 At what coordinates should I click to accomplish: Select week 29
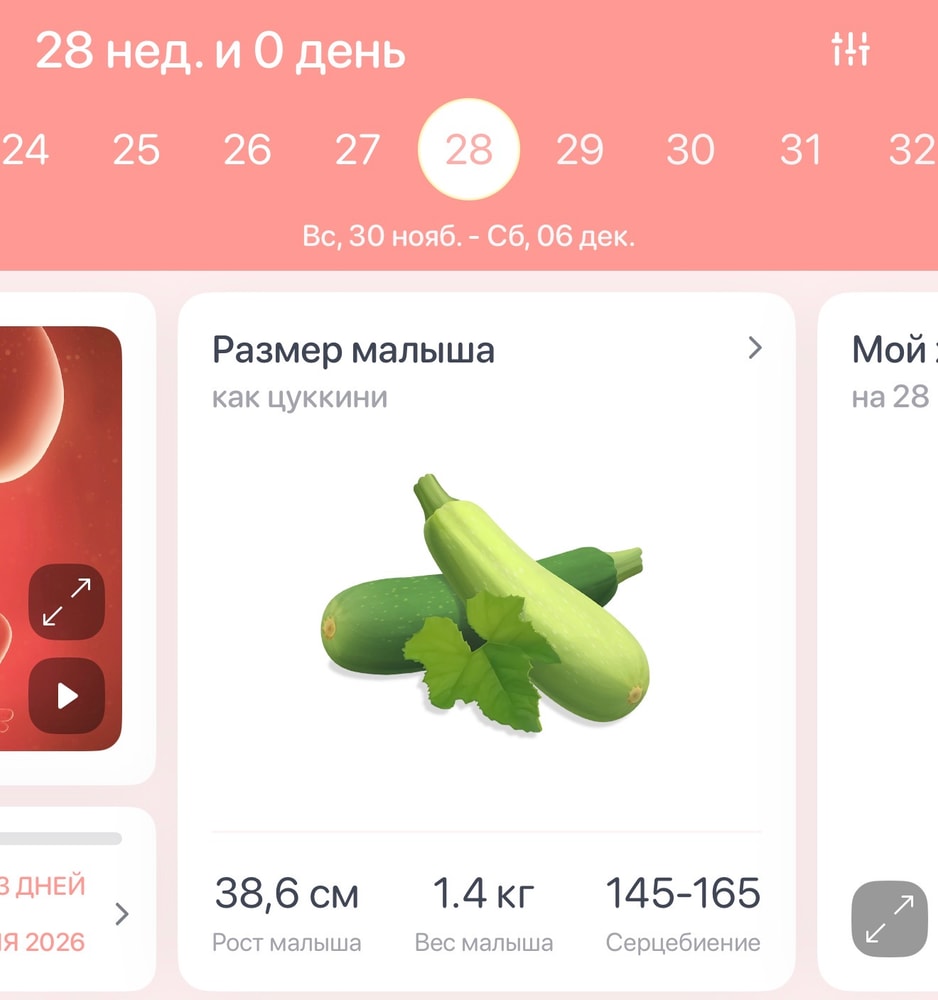pyautogui.click(x=580, y=150)
